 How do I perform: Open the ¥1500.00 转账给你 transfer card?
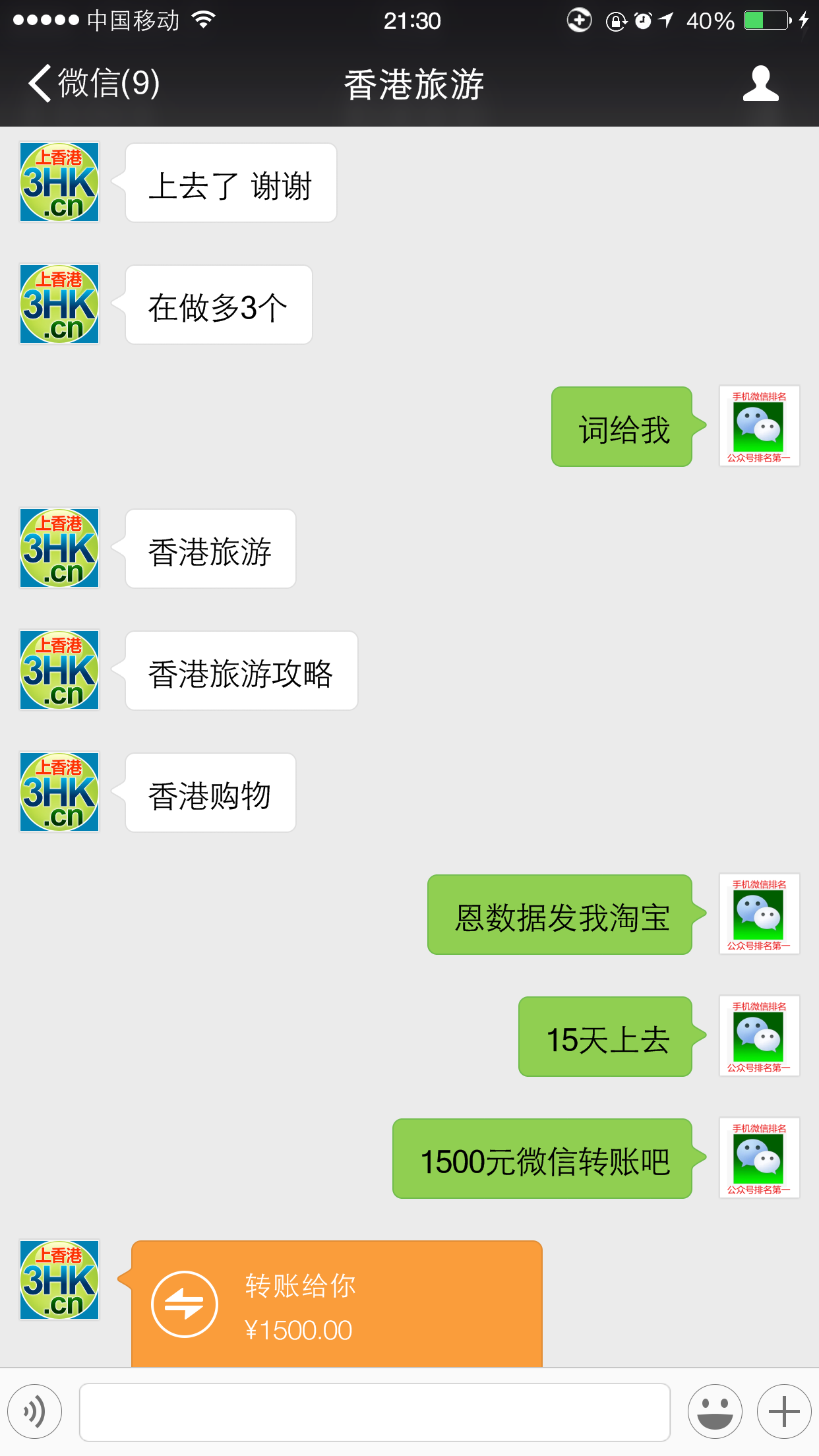point(336,1304)
